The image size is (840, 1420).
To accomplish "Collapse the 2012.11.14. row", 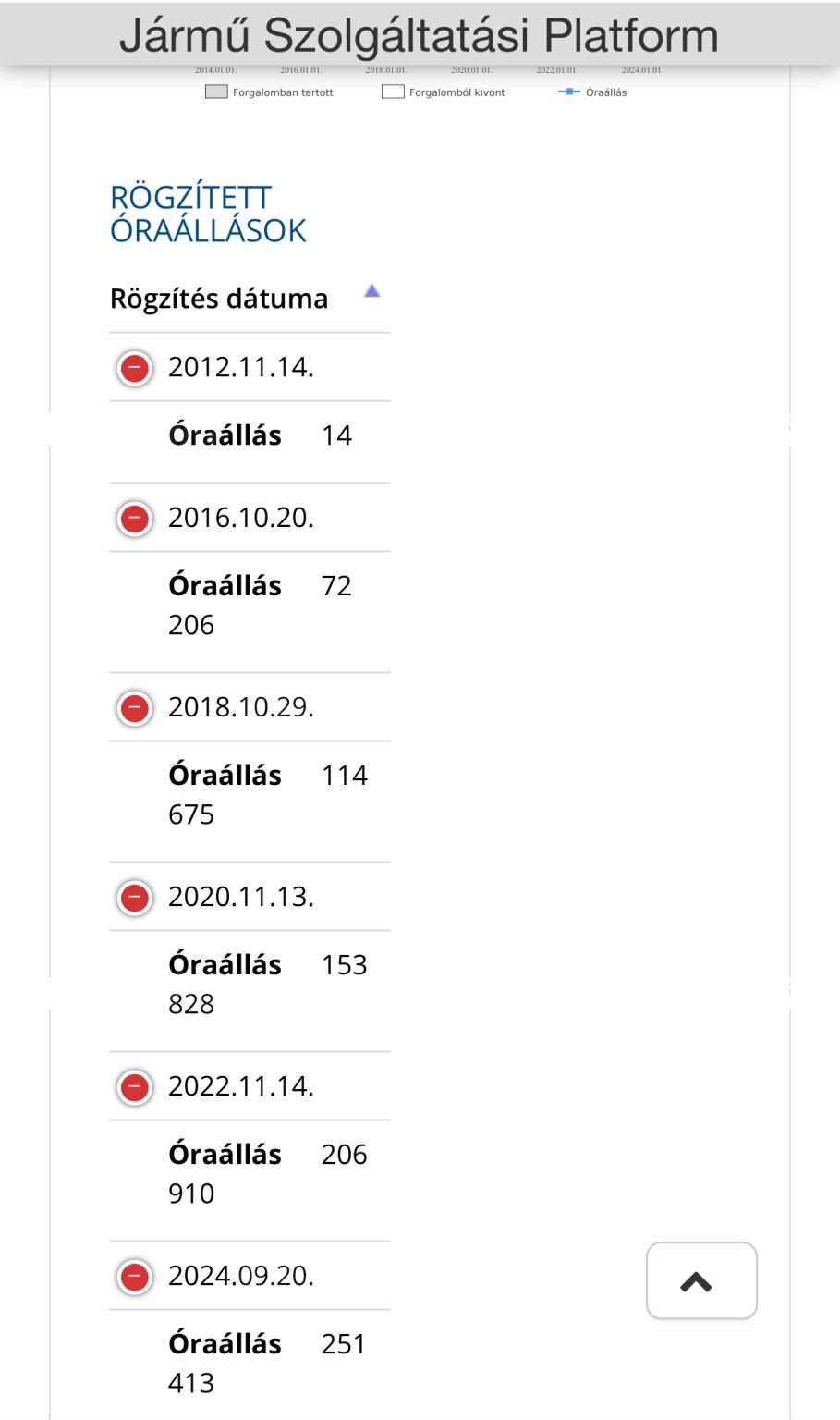I will [x=135, y=368].
